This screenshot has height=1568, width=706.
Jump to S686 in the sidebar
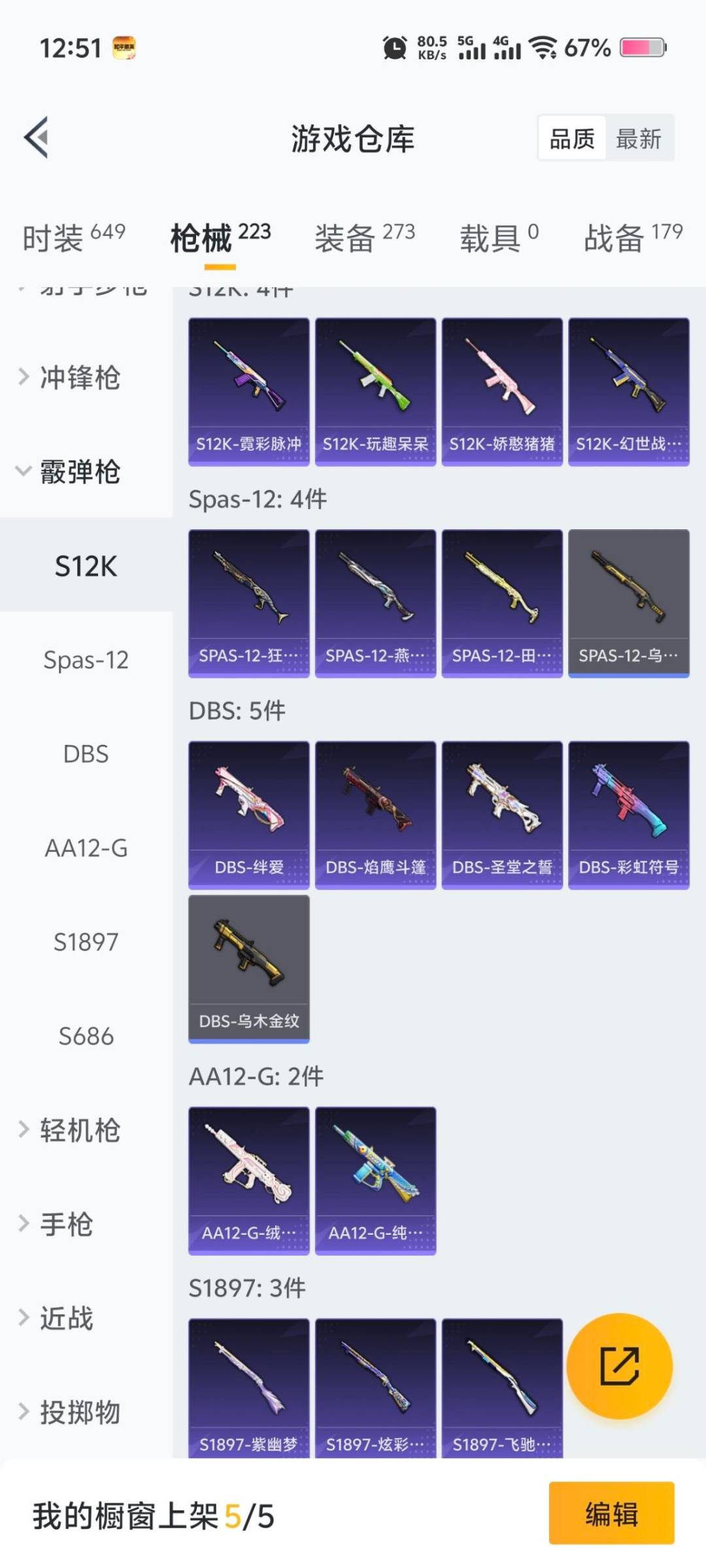click(86, 1036)
